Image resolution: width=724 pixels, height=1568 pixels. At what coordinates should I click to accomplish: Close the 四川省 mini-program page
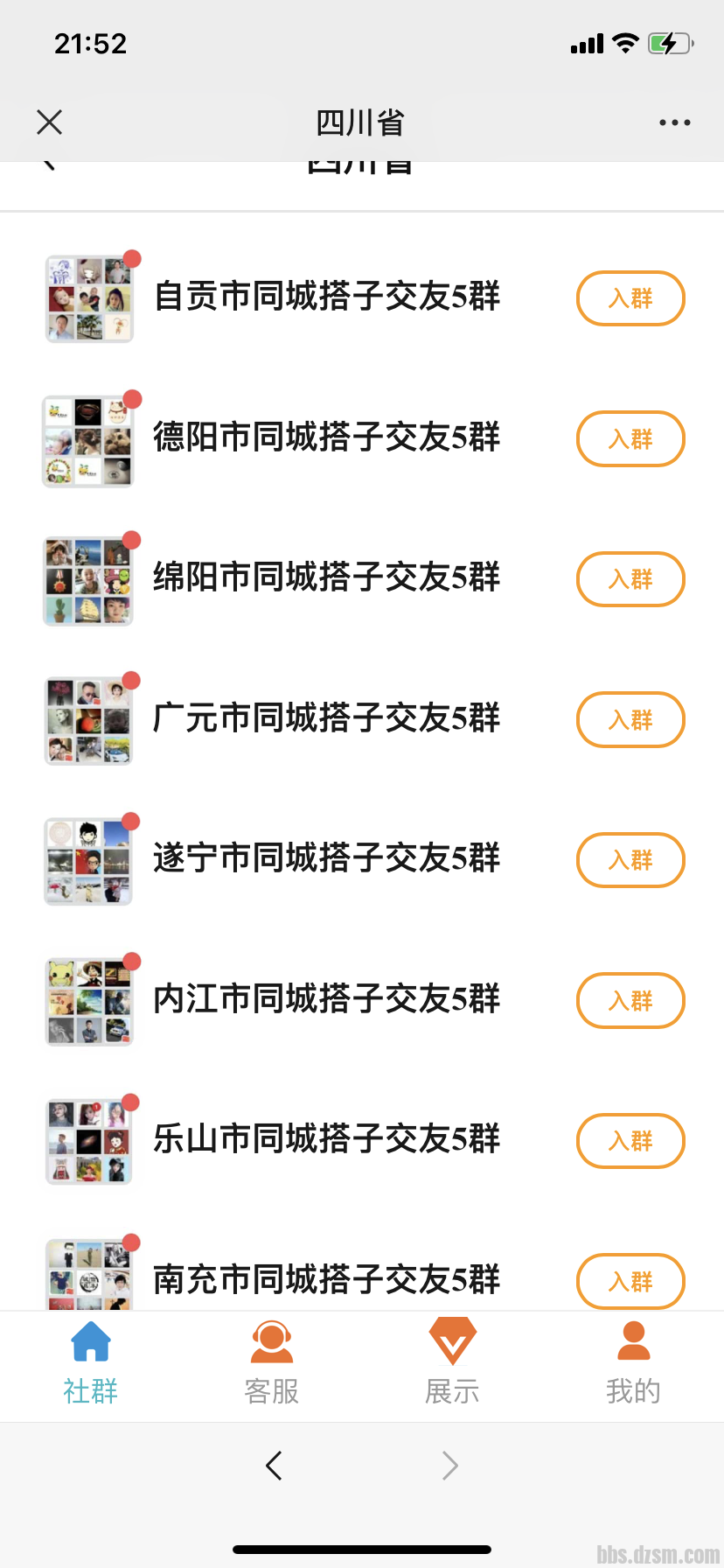[50, 122]
